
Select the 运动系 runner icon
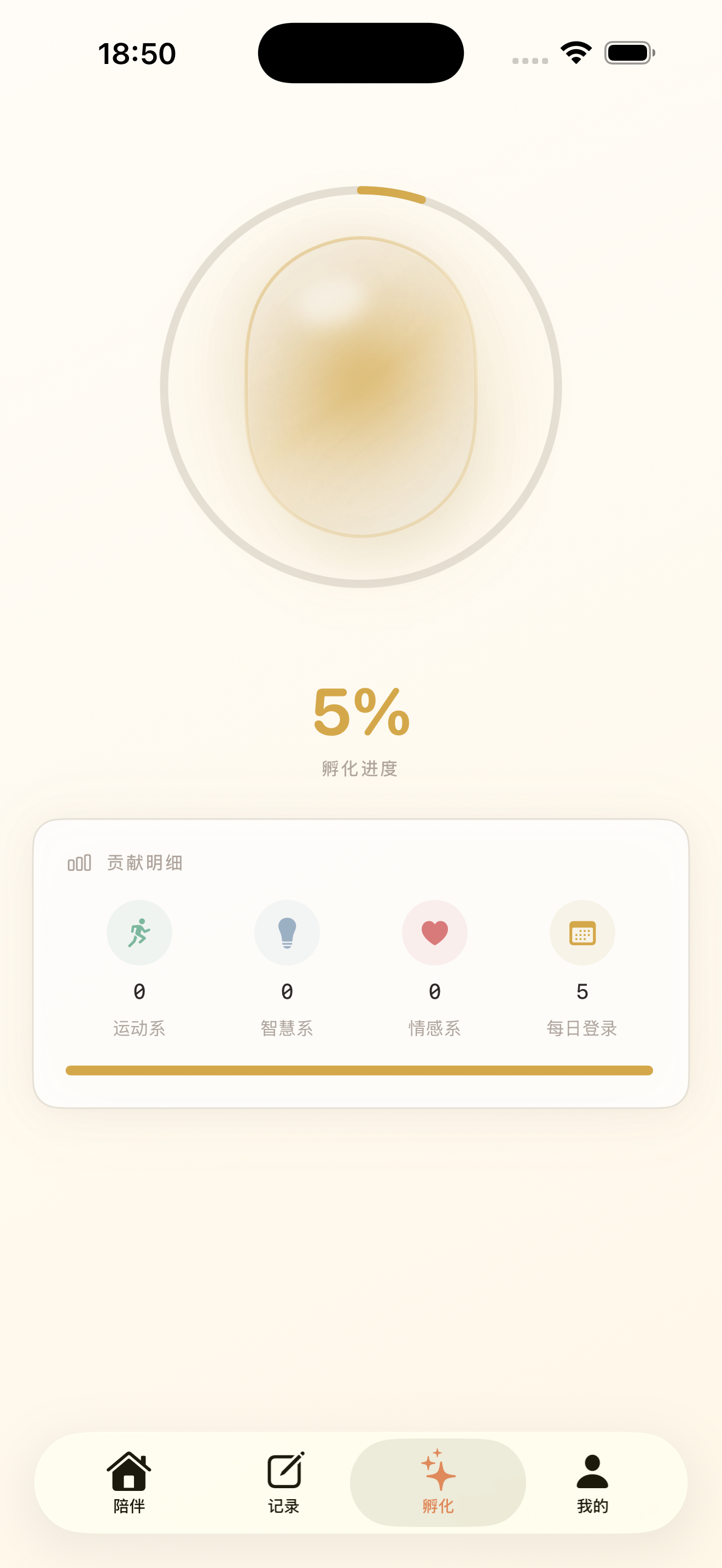click(139, 933)
